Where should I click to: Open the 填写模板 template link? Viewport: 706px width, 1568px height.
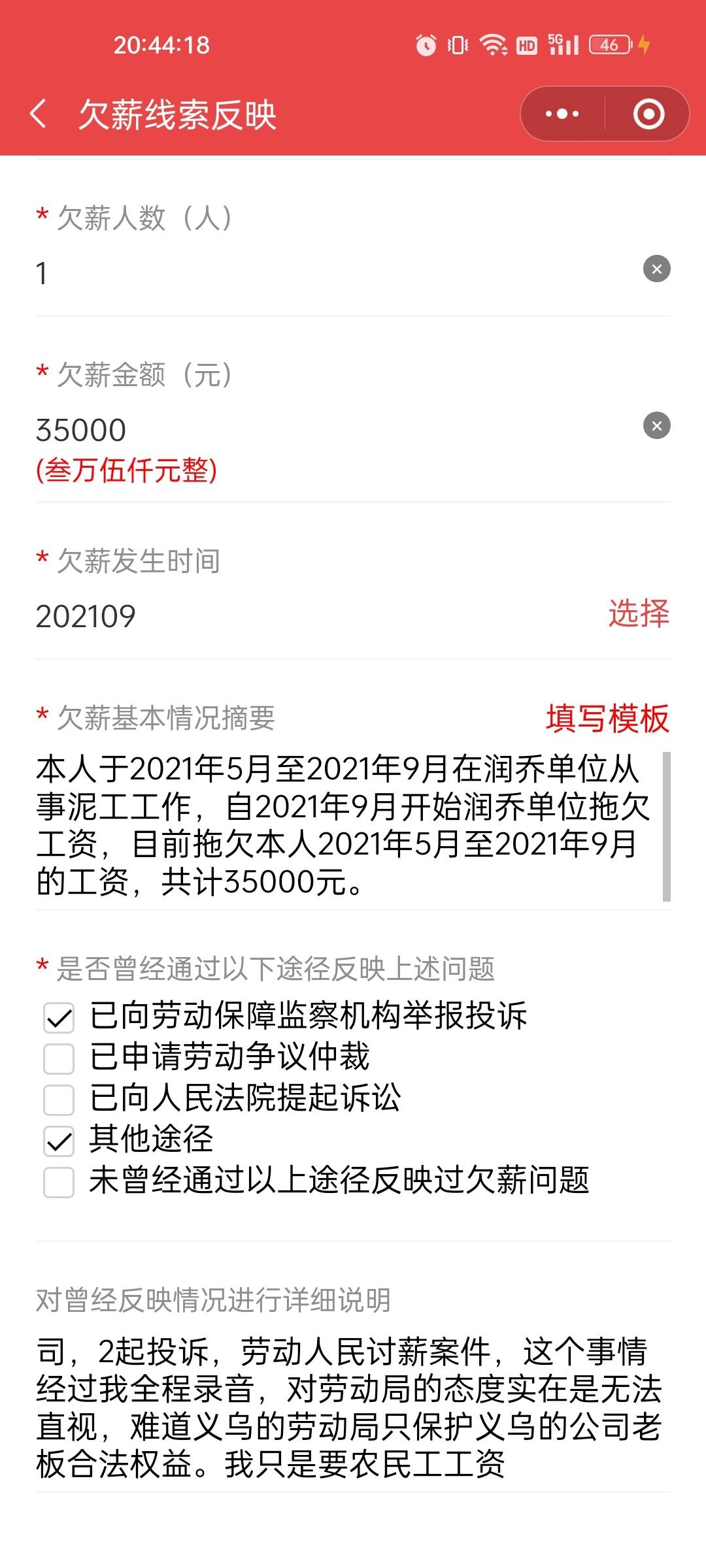607,719
